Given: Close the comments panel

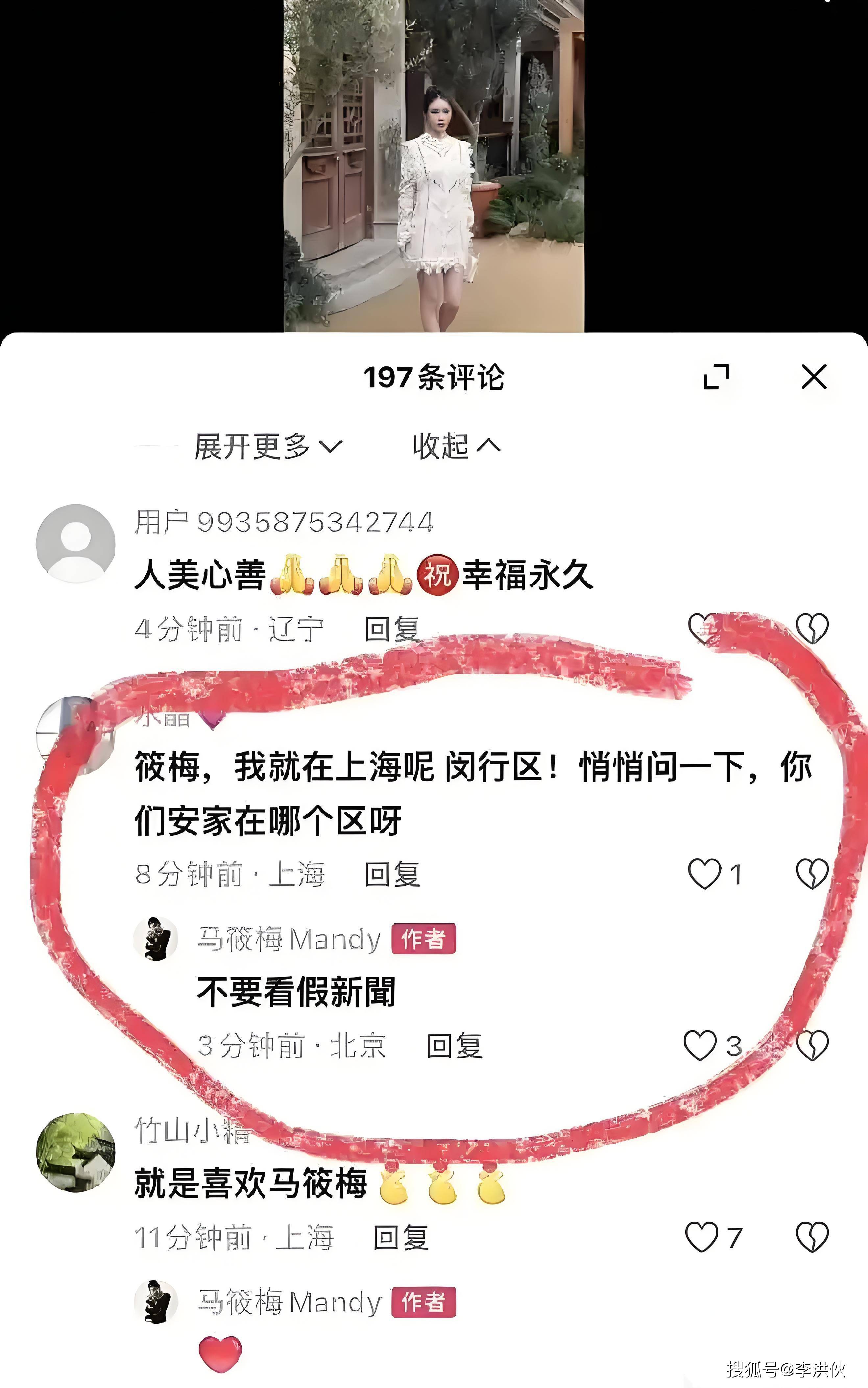Looking at the screenshot, I should (813, 377).
